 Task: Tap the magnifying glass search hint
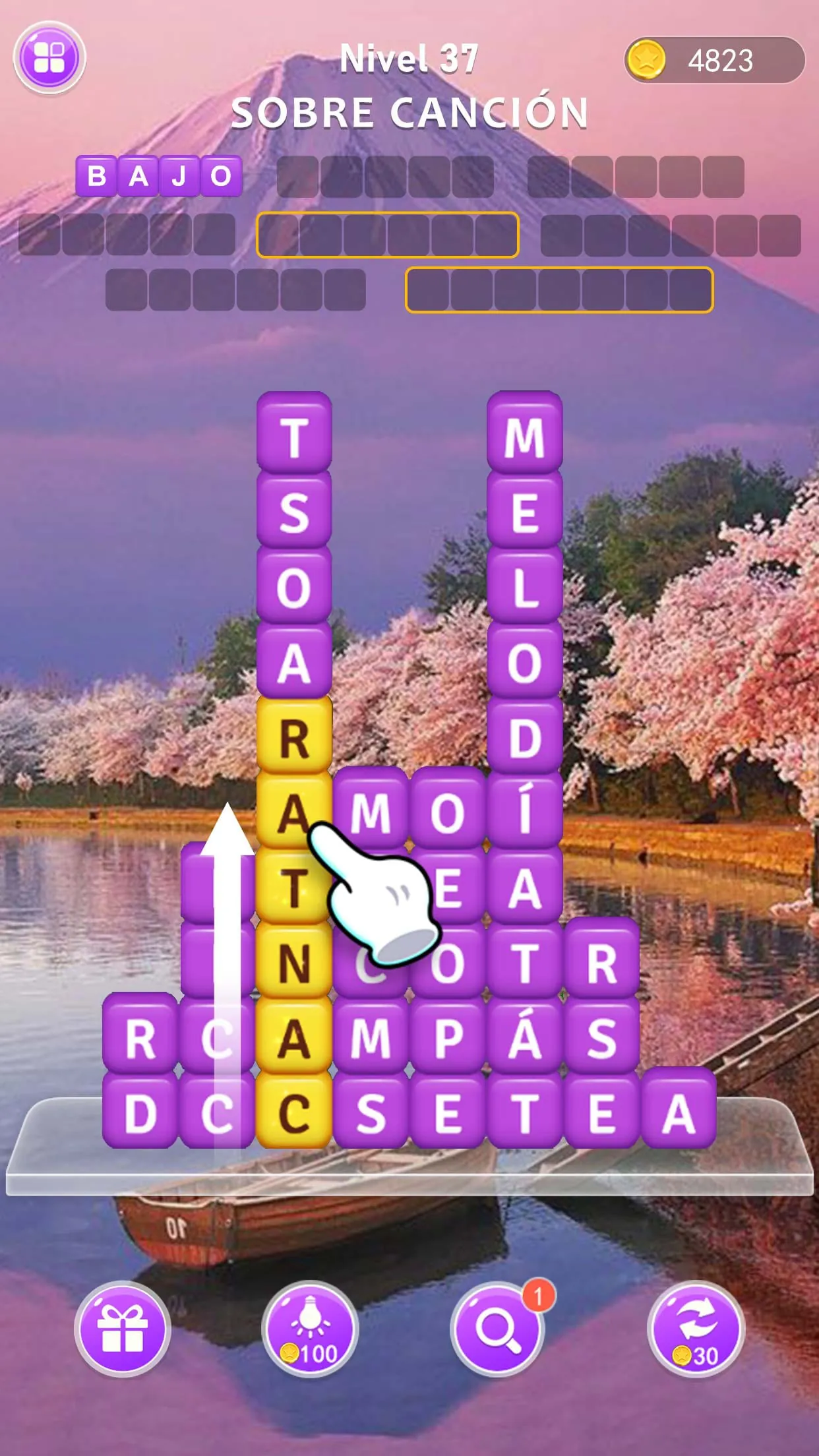[498, 1329]
